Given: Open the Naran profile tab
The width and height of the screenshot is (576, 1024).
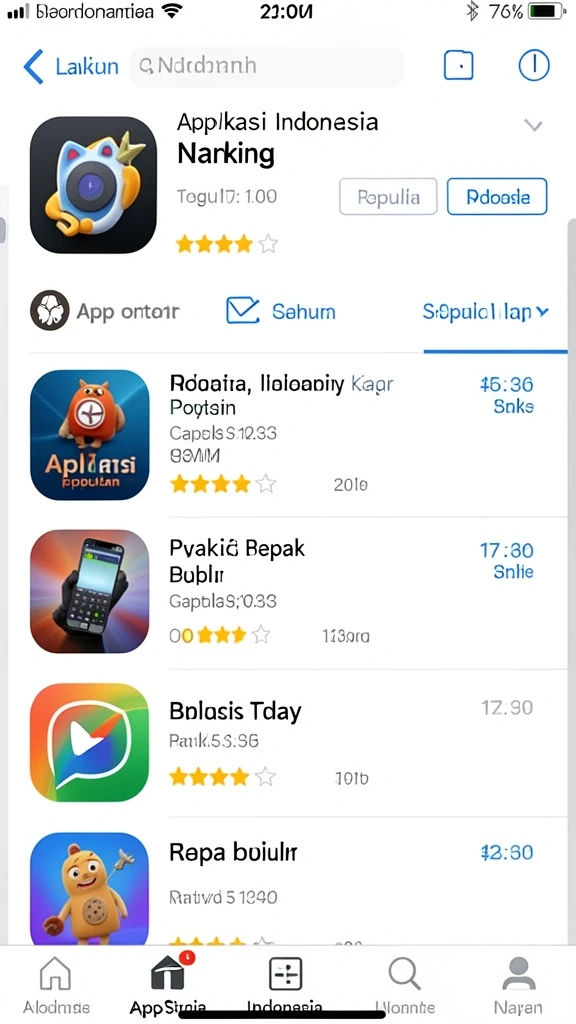Looking at the screenshot, I should click(x=518, y=985).
